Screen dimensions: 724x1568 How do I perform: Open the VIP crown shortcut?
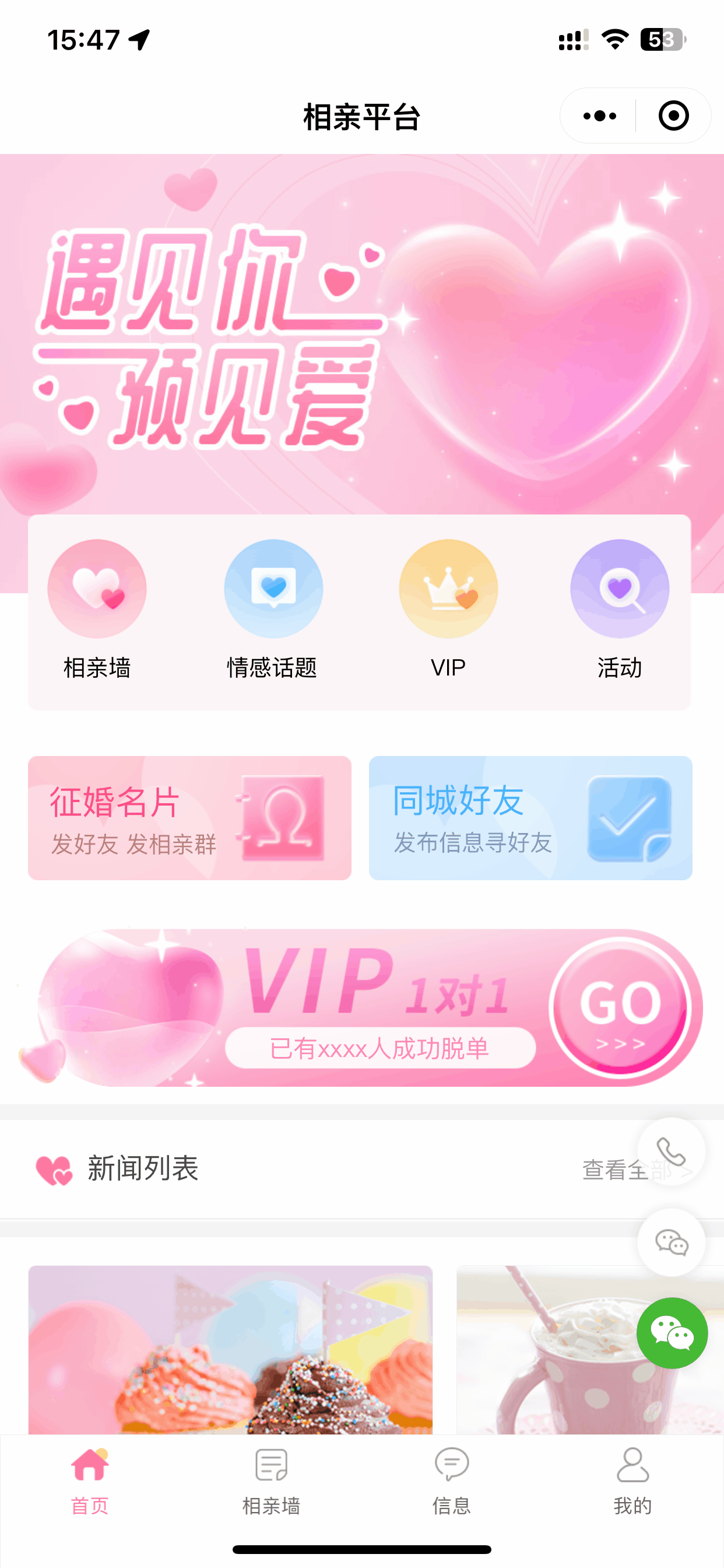tap(448, 589)
